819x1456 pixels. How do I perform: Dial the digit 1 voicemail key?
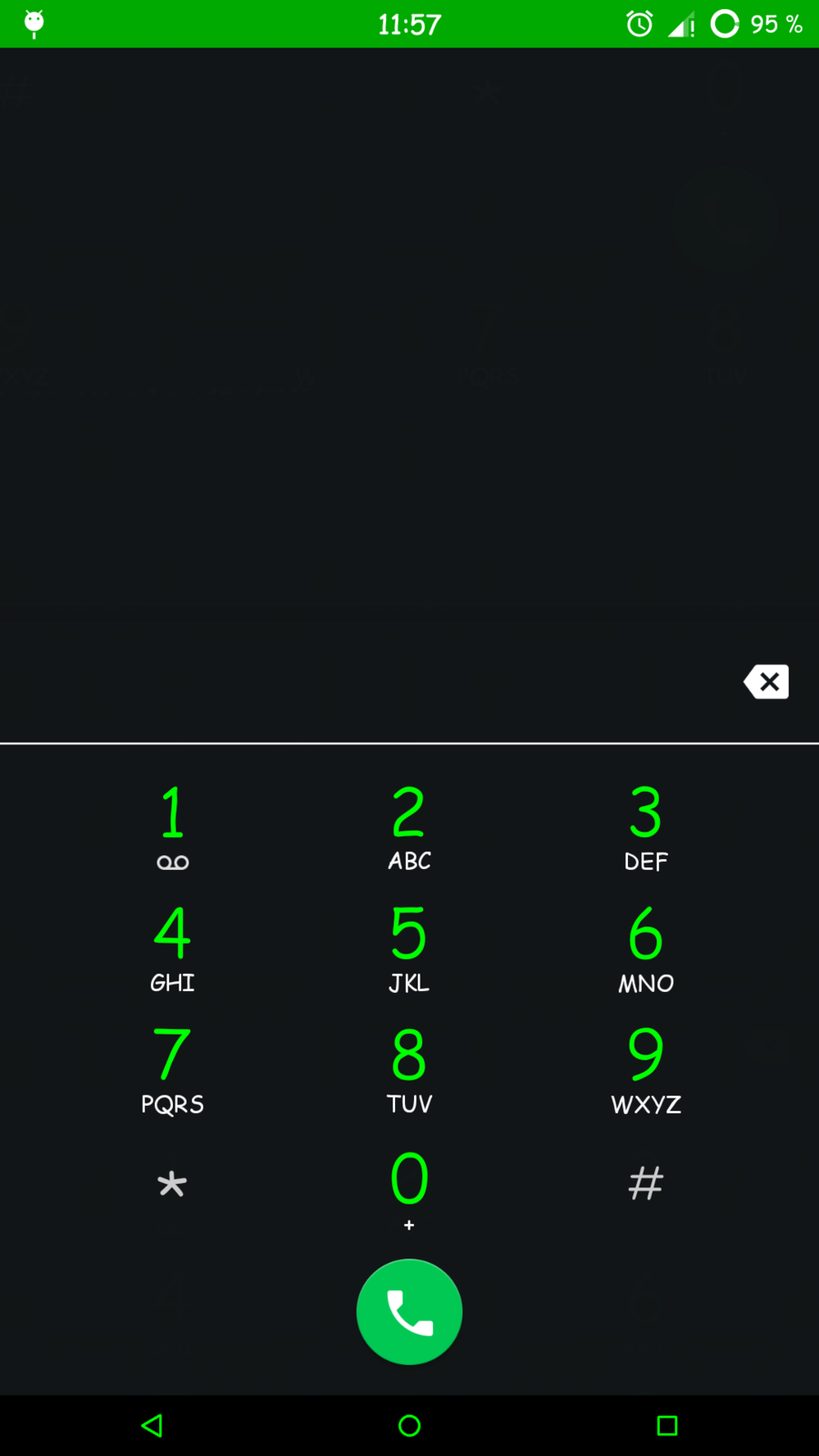click(x=172, y=826)
